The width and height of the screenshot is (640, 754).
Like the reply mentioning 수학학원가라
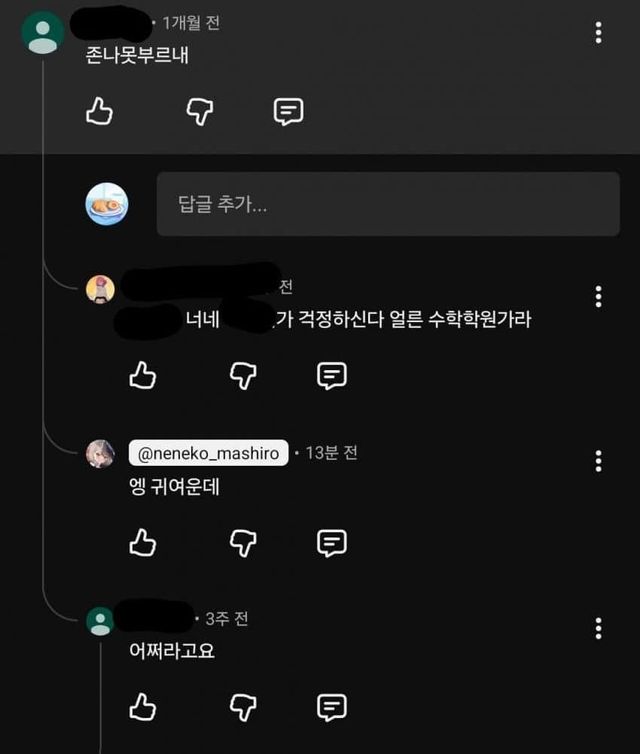point(143,376)
